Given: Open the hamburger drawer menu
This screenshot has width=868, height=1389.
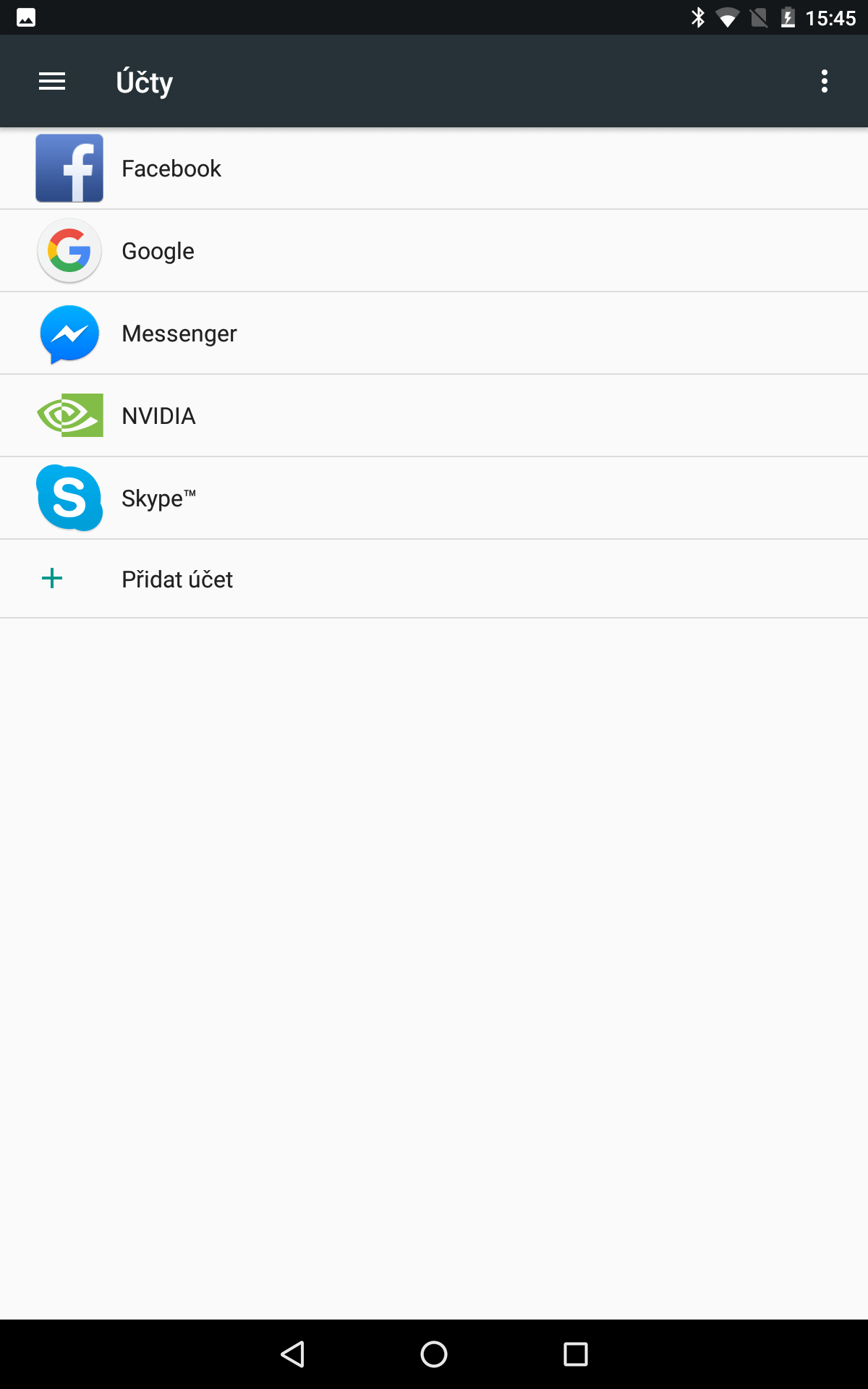Looking at the screenshot, I should click(x=52, y=82).
